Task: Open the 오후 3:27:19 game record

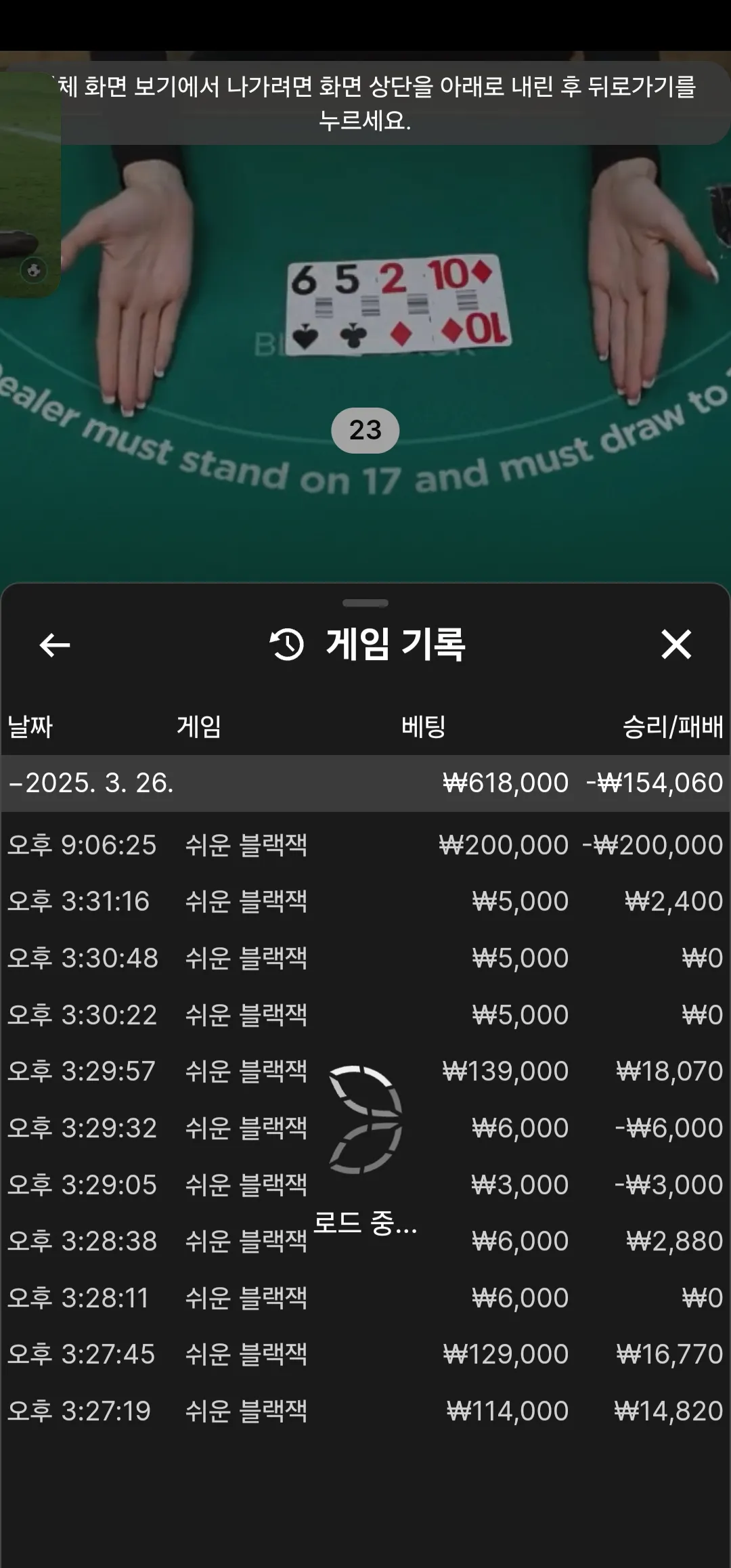Action: point(365,1411)
